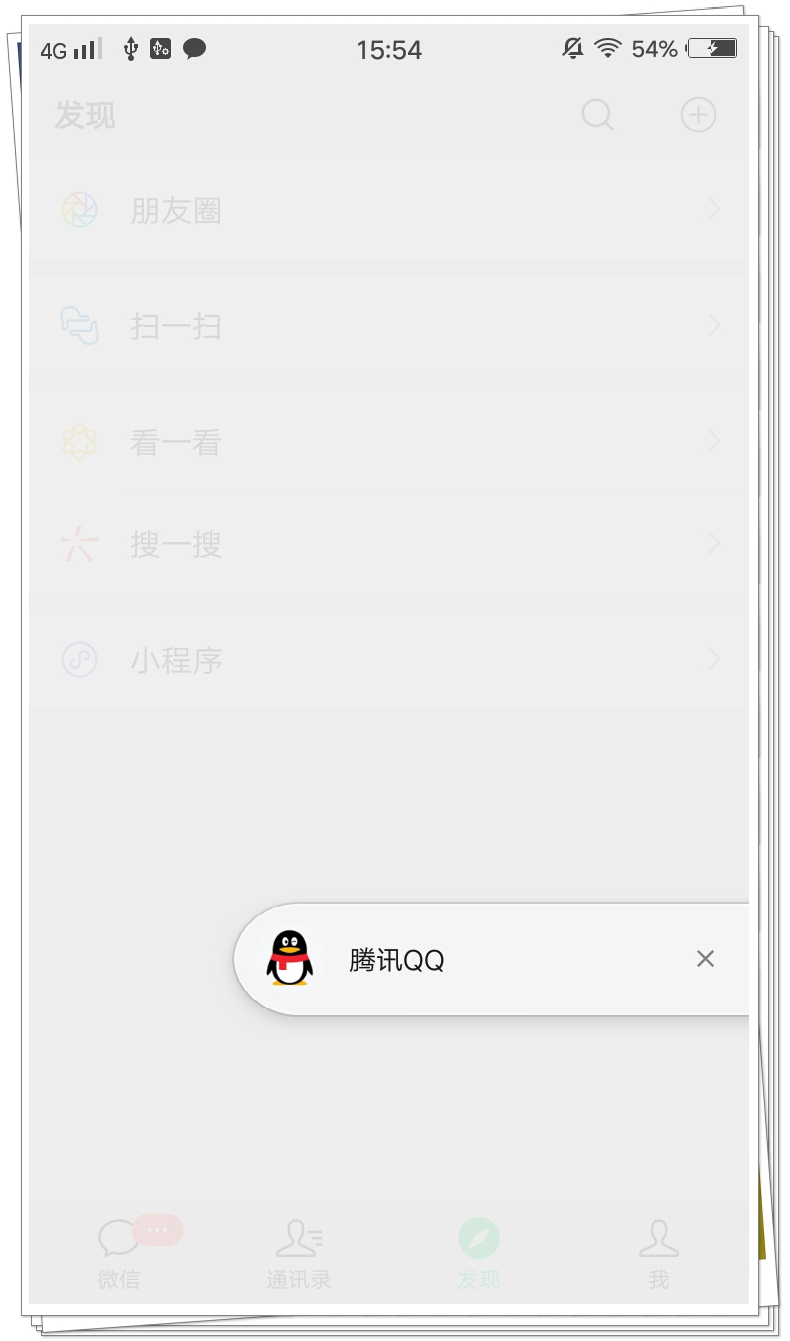Open the plus (+) menu icon
This screenshot has width=790, height=1341.
coord(697,115)
